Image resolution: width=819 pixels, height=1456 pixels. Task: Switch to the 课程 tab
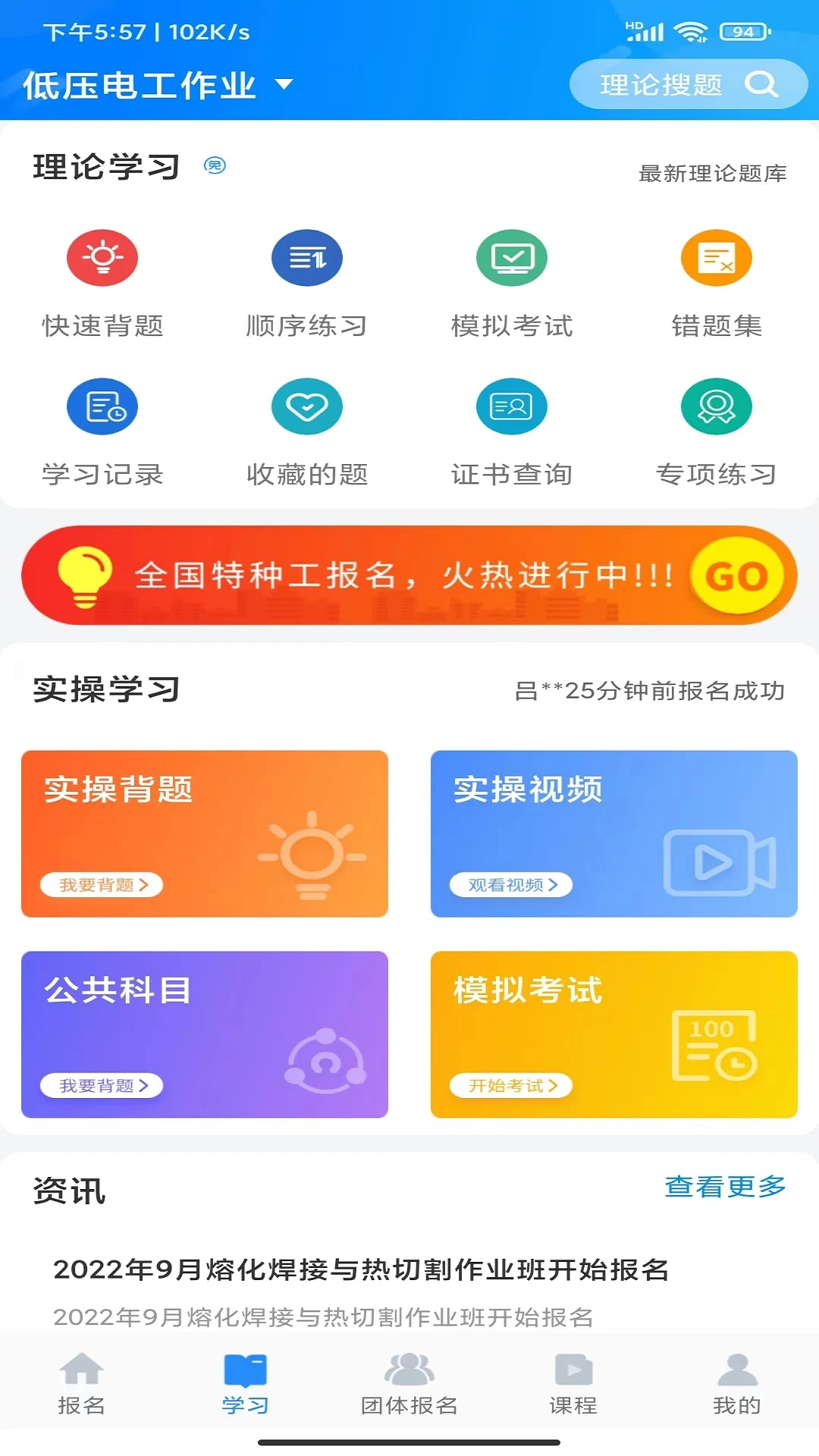point(572,1395)
